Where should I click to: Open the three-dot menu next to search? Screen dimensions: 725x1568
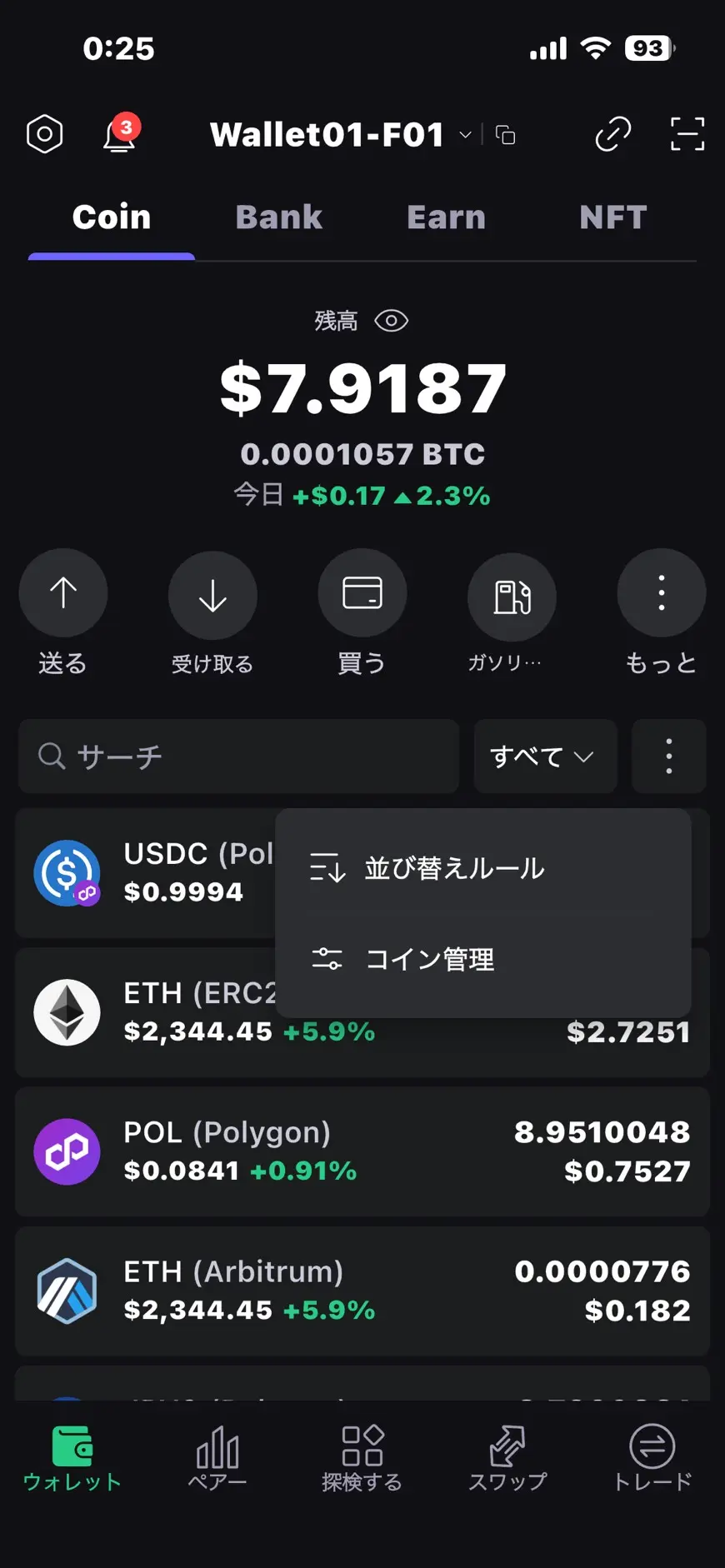(667, 757)
